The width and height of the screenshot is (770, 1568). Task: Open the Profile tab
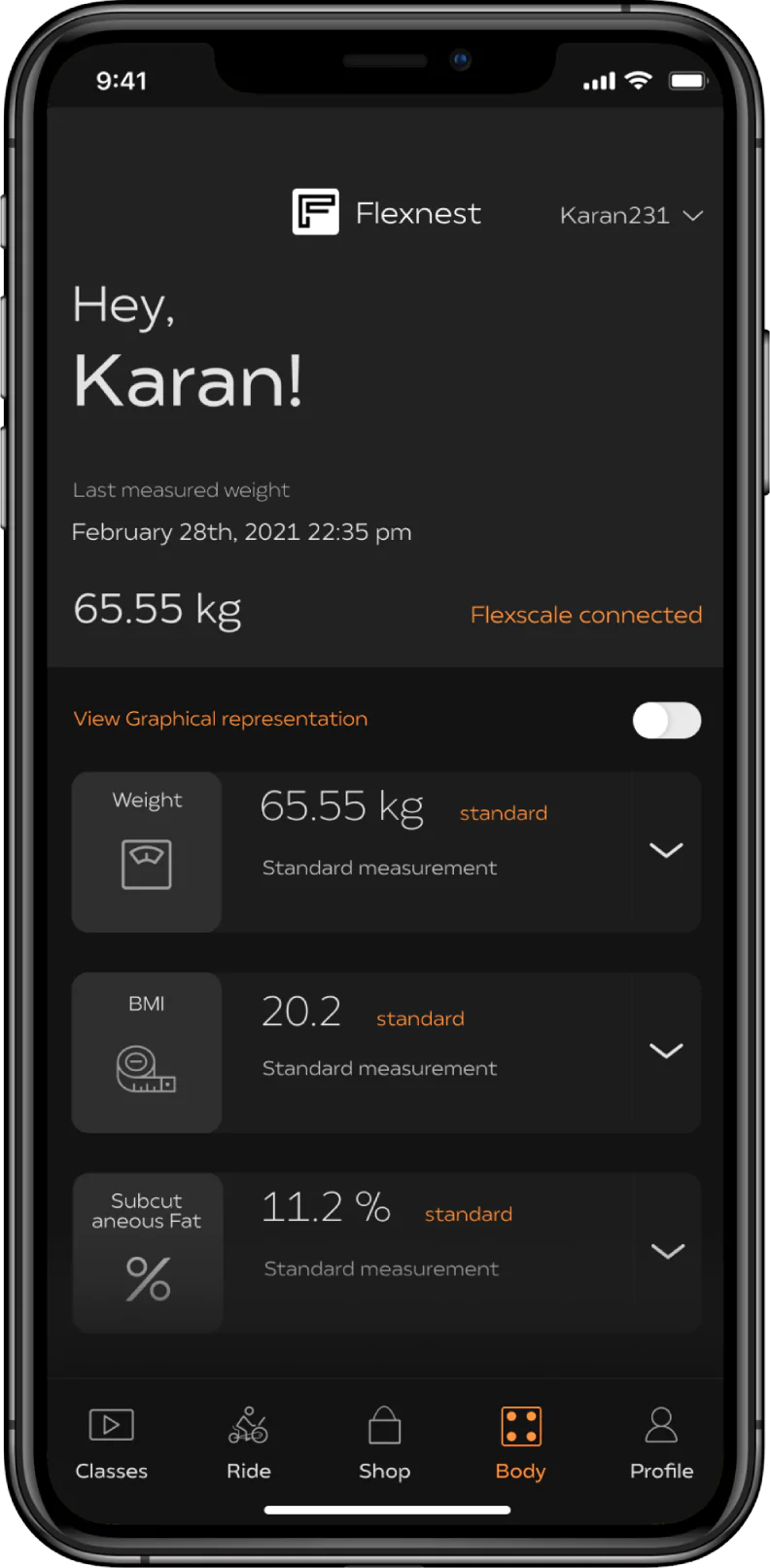click(x=661, y=1443)
